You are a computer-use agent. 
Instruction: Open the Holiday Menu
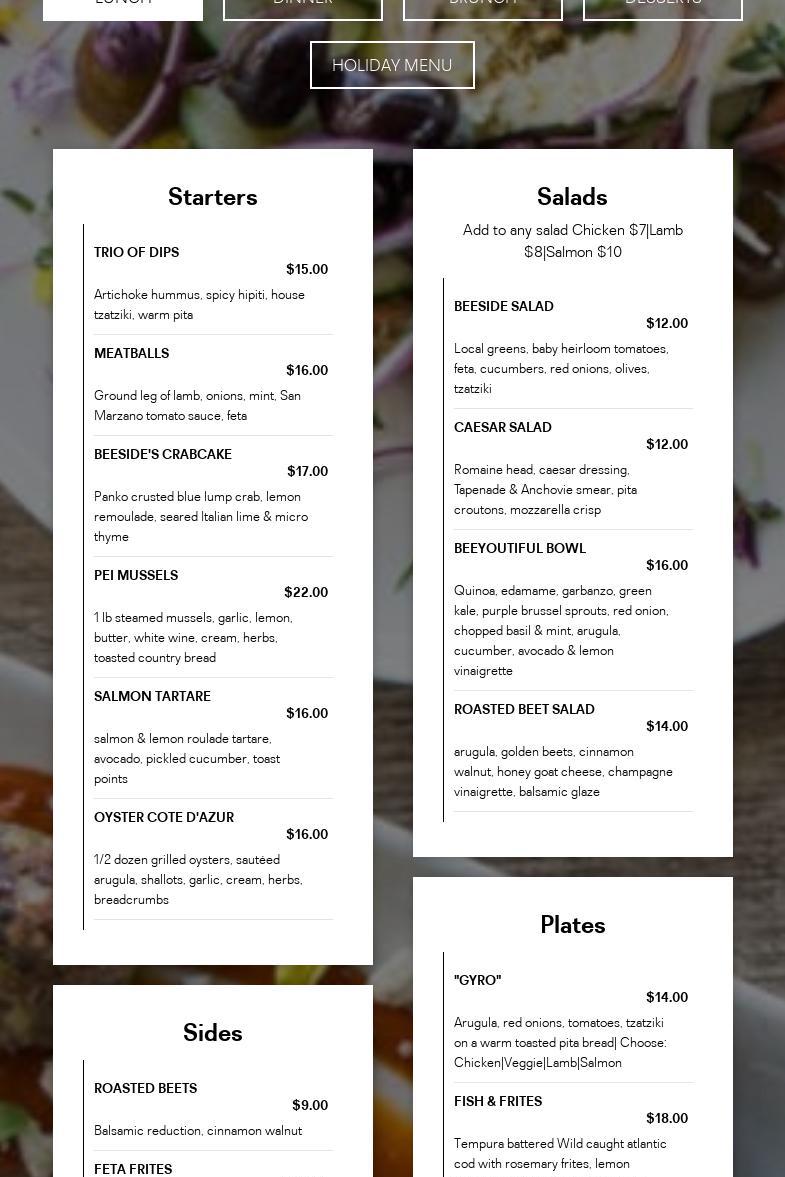[392, 65]
